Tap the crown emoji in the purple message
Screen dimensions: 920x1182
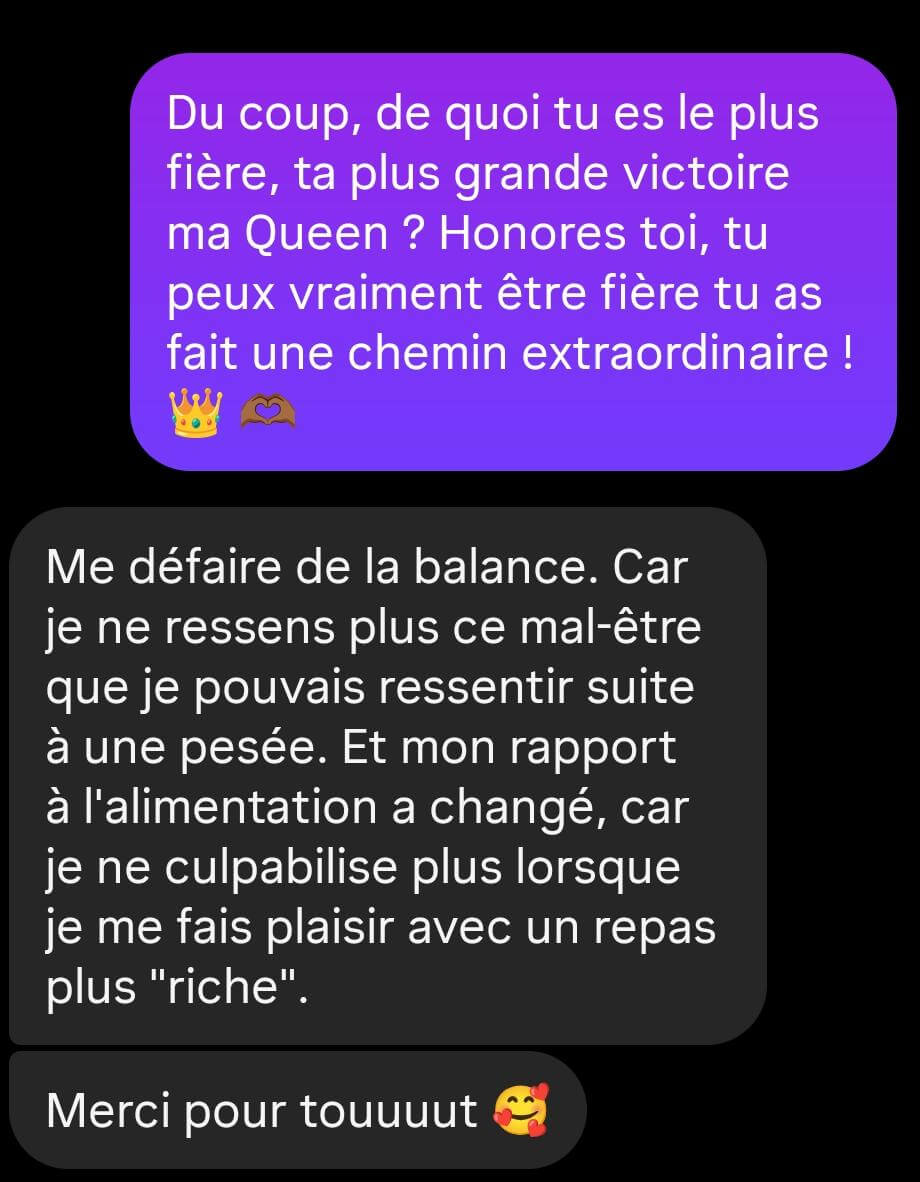198,414
